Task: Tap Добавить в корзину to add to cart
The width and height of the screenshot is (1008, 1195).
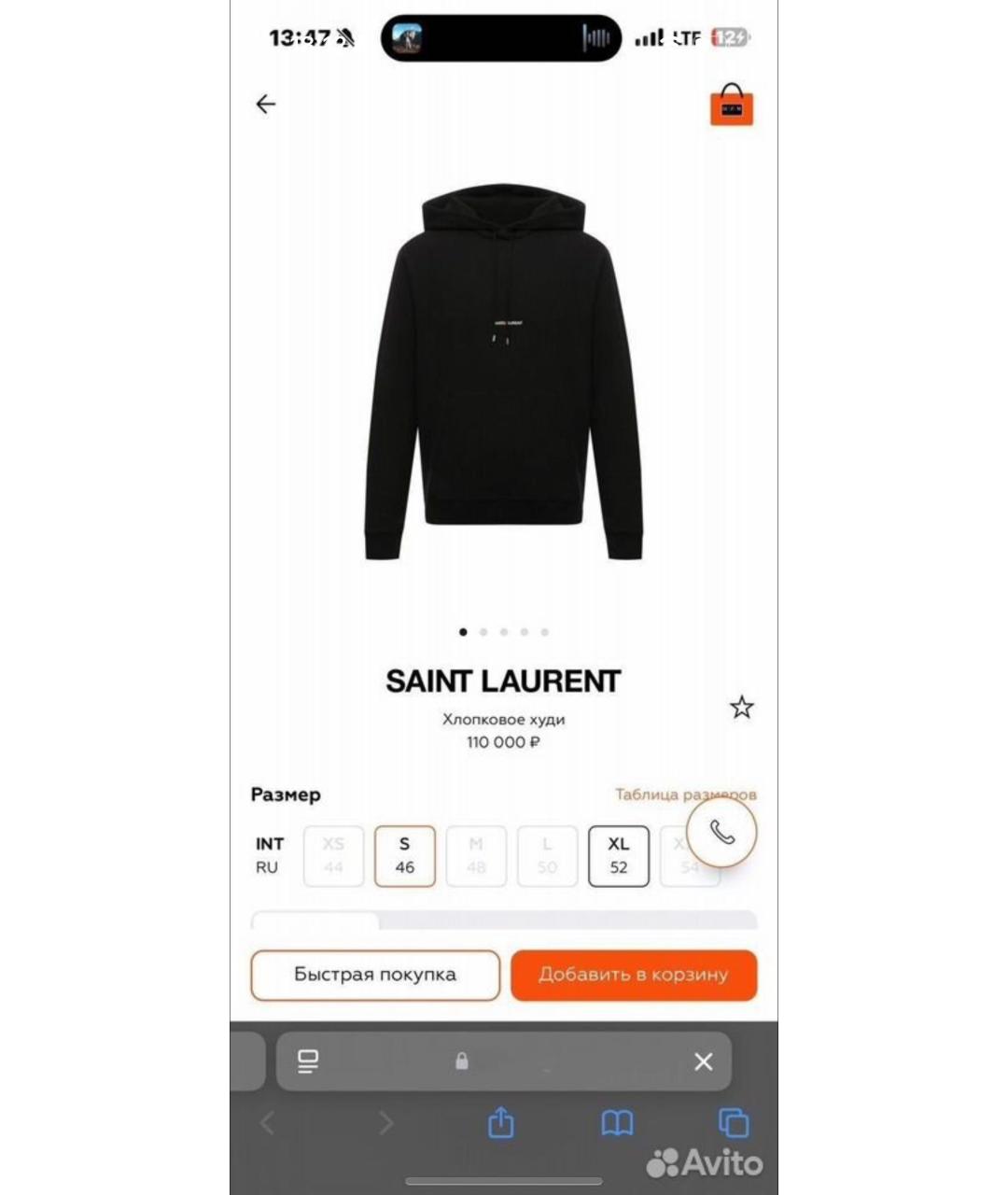Action: point(633,975)
